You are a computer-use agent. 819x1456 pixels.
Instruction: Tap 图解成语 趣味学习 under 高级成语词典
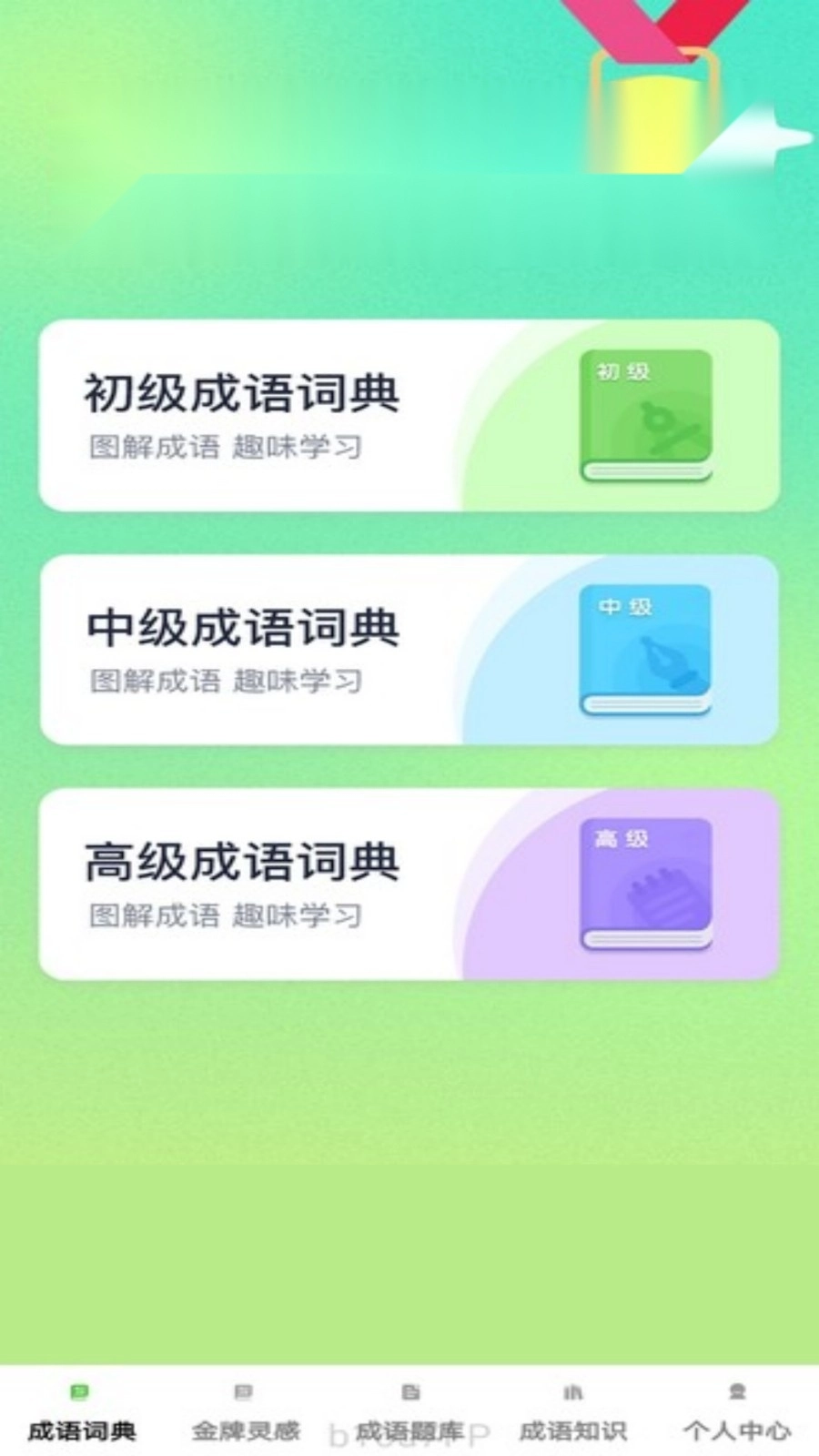pyautogui.click(x=225, y=915)
